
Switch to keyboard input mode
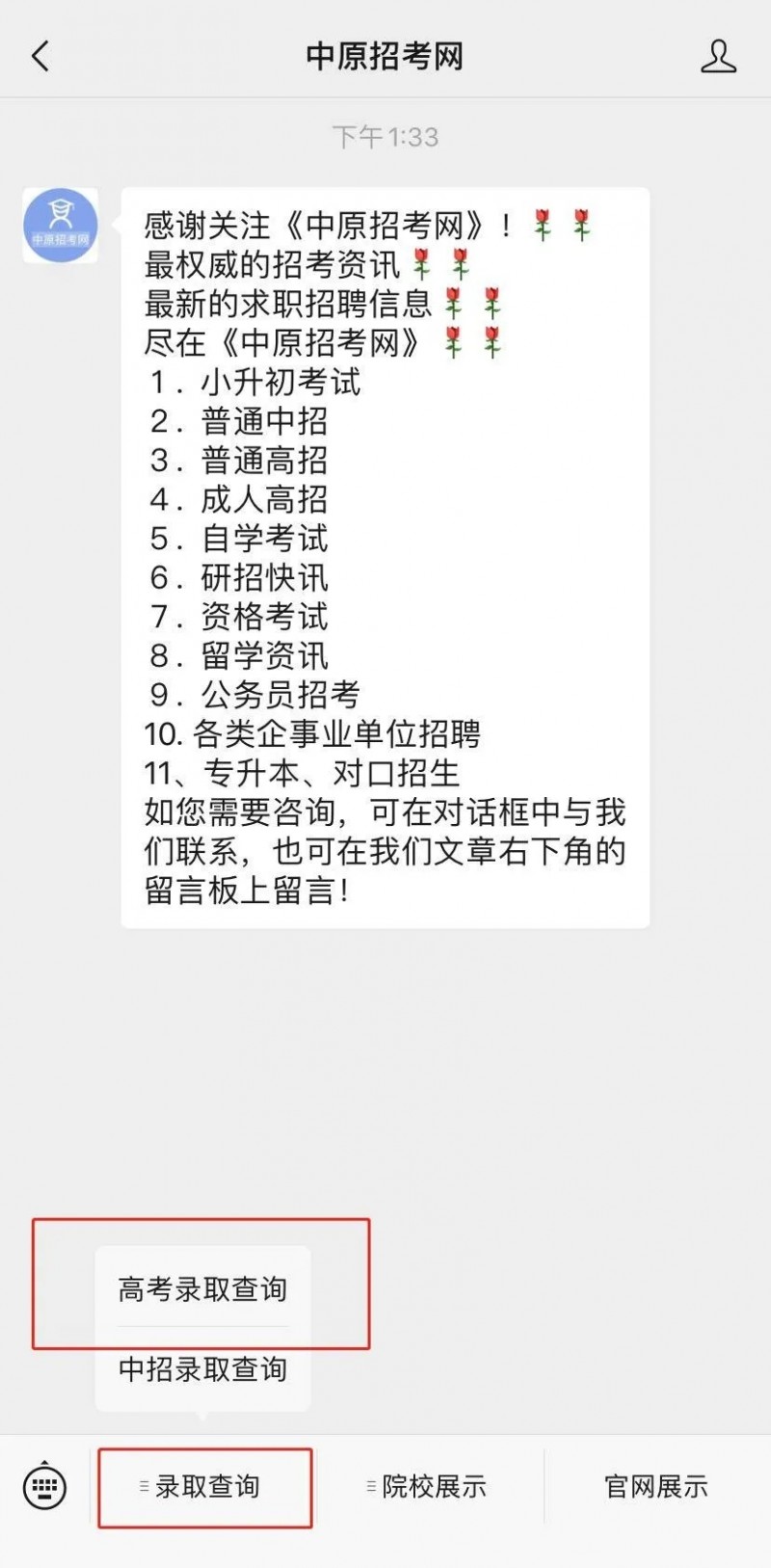tap(44, 1486)
